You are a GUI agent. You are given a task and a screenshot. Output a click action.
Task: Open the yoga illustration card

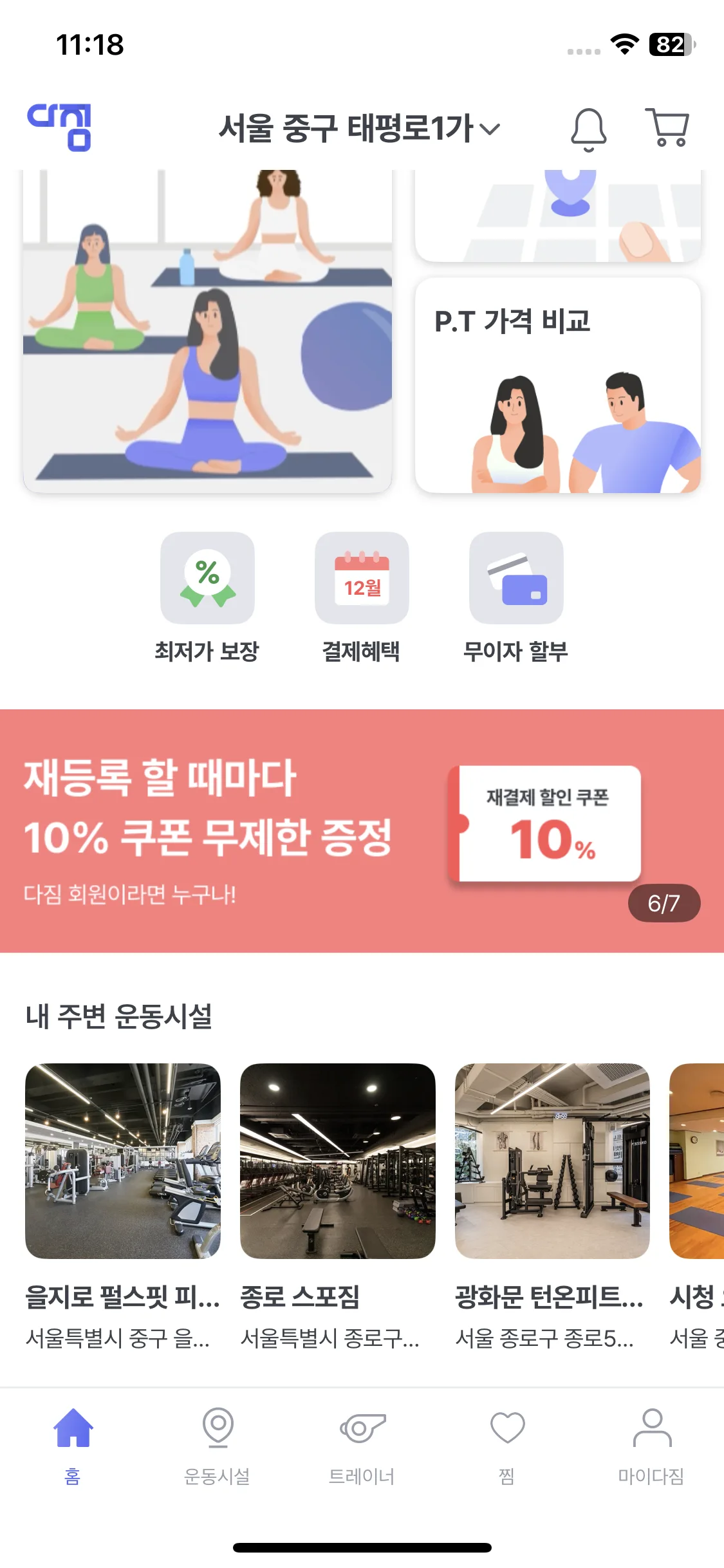click(207, 331)
